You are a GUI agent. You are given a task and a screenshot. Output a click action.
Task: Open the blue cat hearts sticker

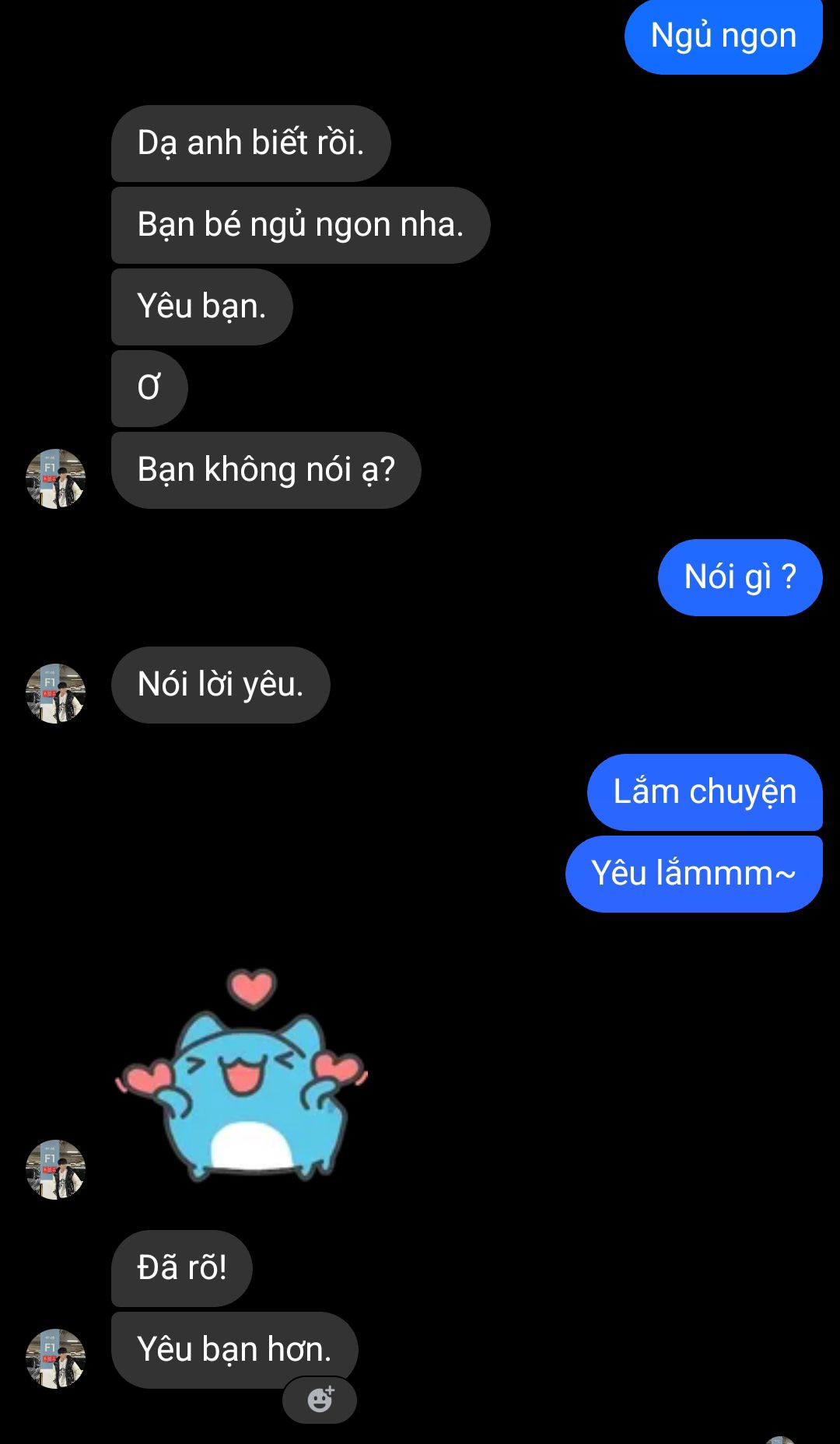242,1074
